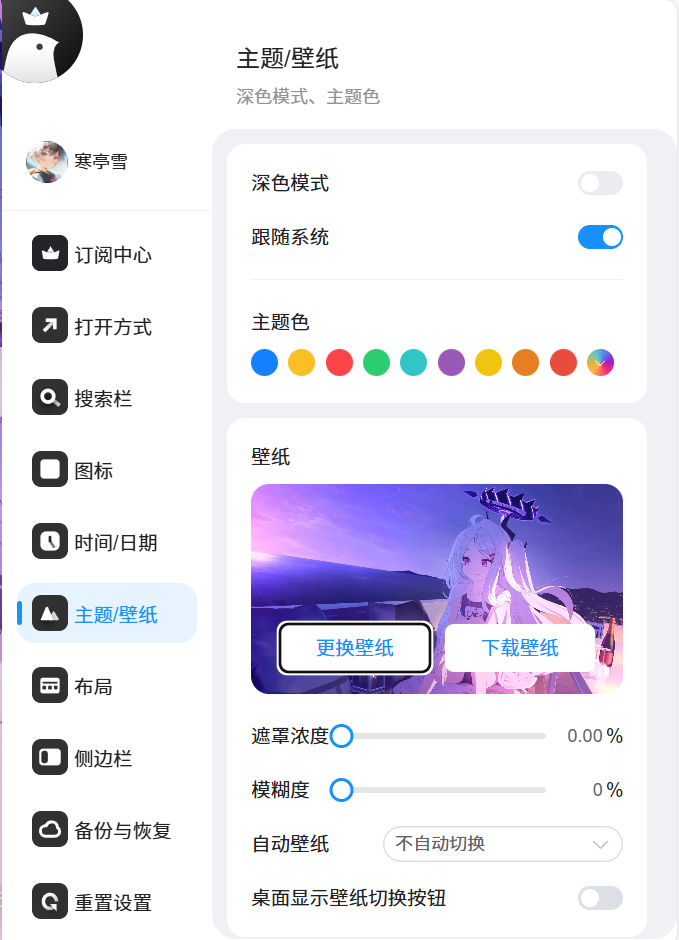Choose the green theme color

click(376, 362)
